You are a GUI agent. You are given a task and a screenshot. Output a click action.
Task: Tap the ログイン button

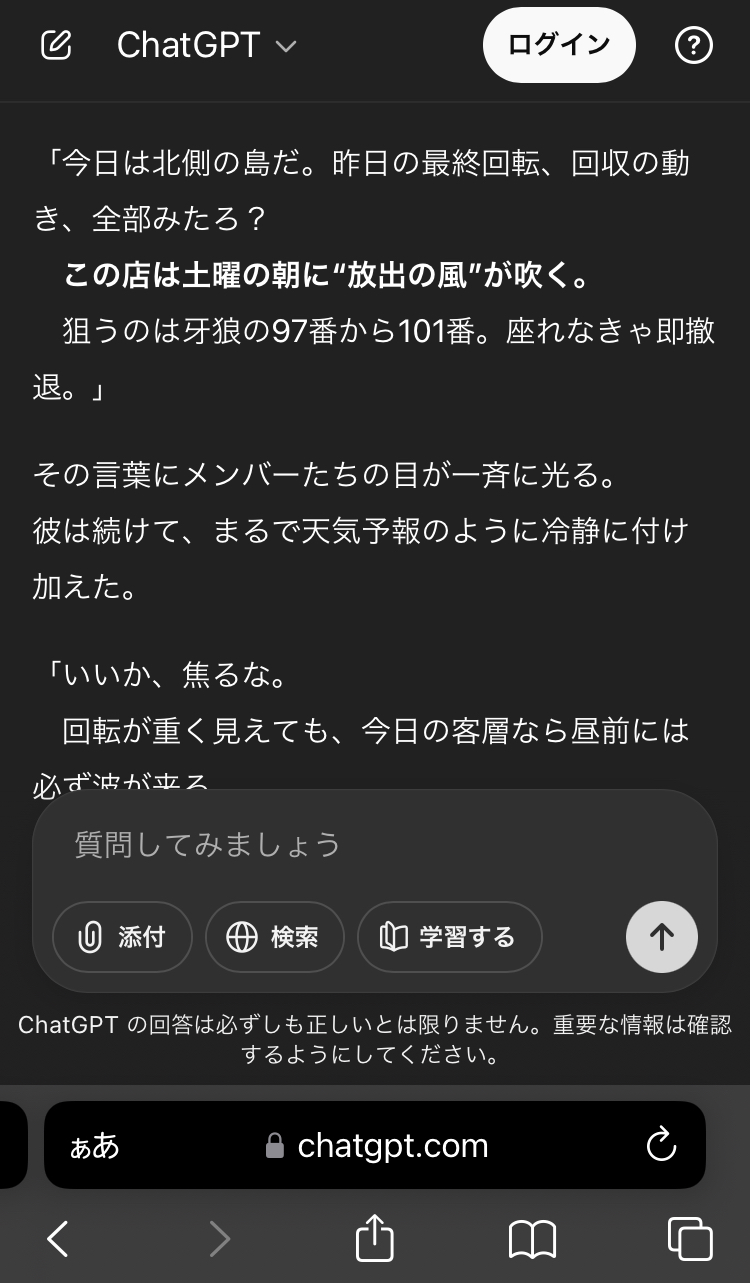coord(558,45)
